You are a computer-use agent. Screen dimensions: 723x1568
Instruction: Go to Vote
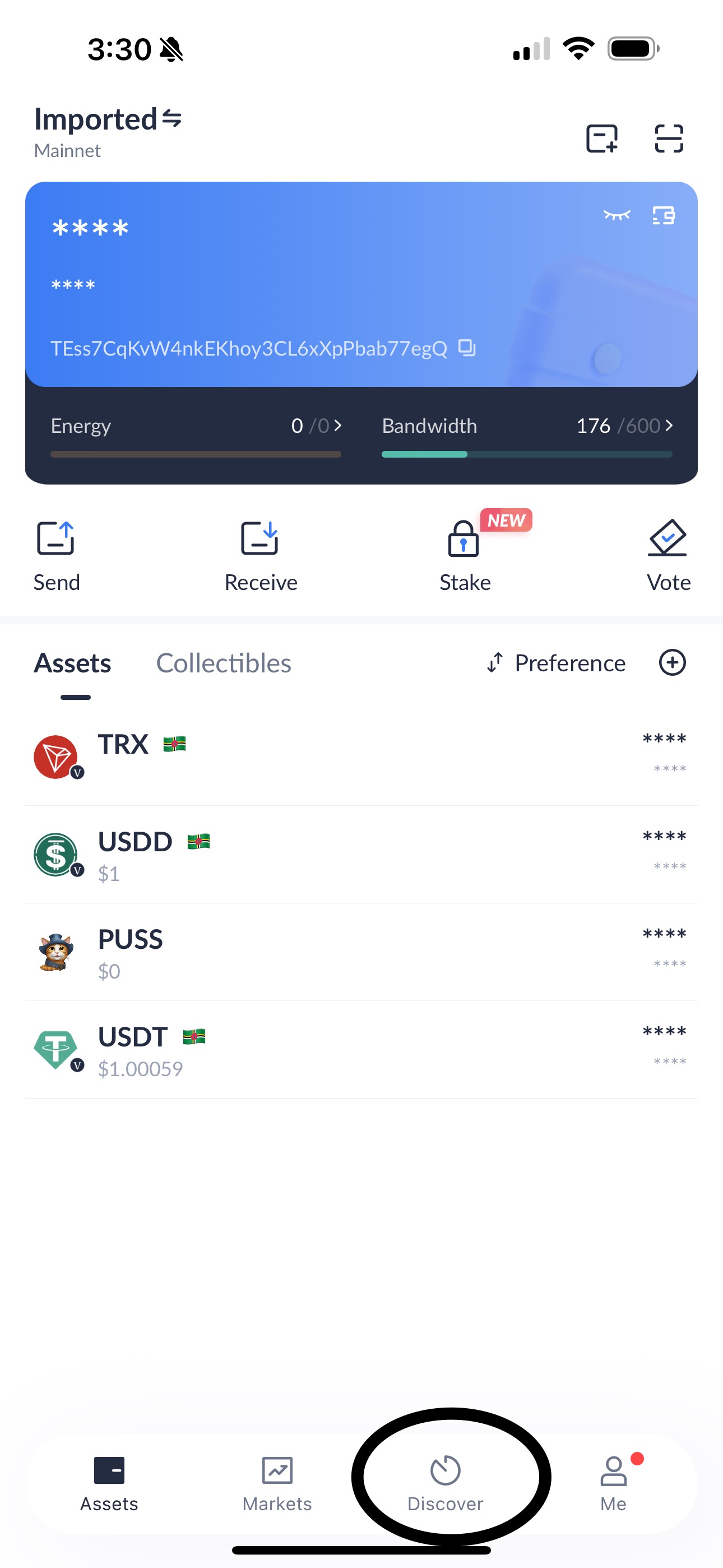click(668, 555)
